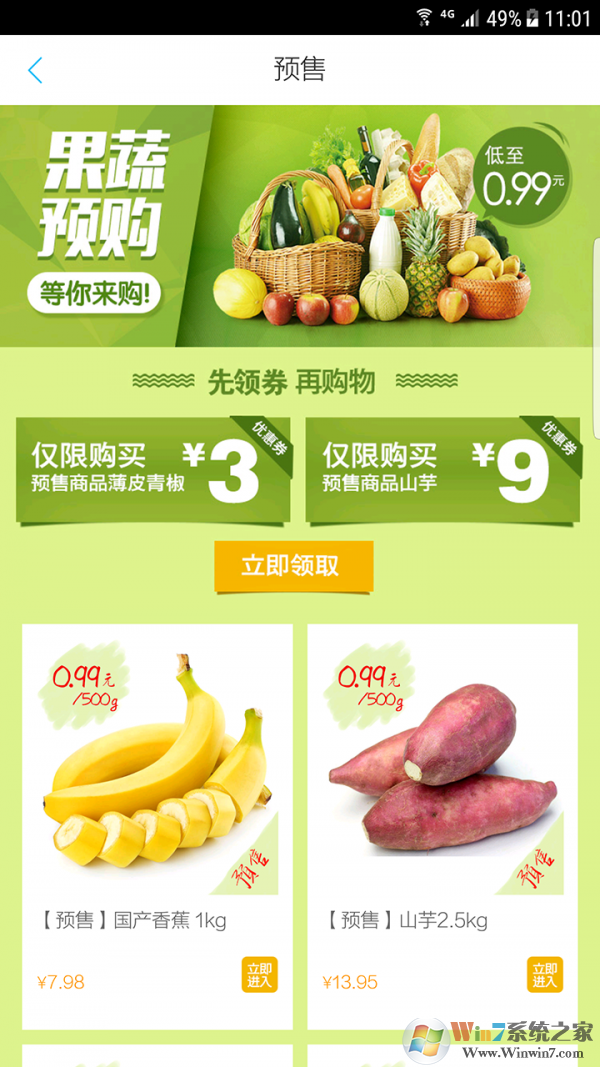The height and width of the screenshot is (1067, 600).
Task: Tap 立即领取 to claim coupons
Action: coord(293,566)
